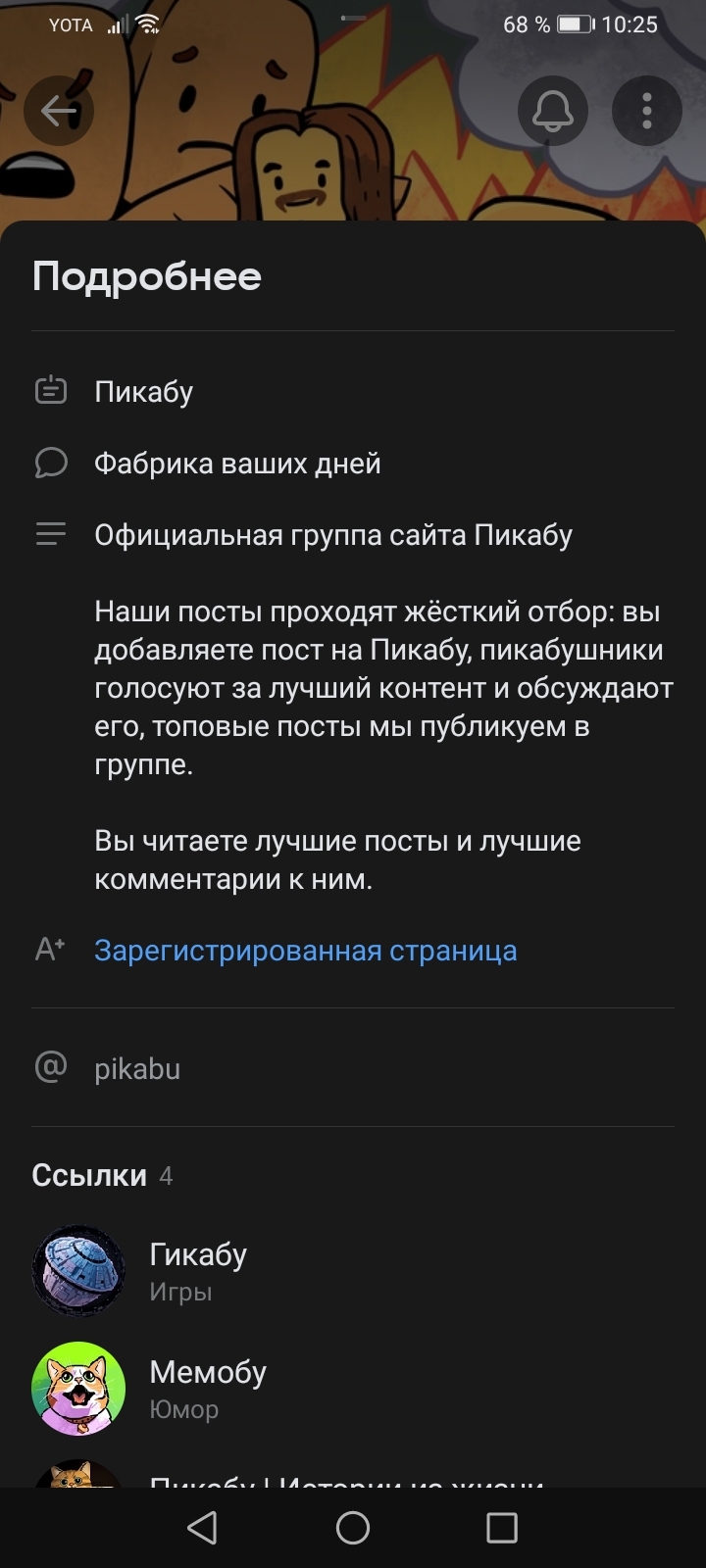Open the Мемобу humor link
Image resolution: width=706 pixels, height=1568 pixels.
pos(206,1389)
